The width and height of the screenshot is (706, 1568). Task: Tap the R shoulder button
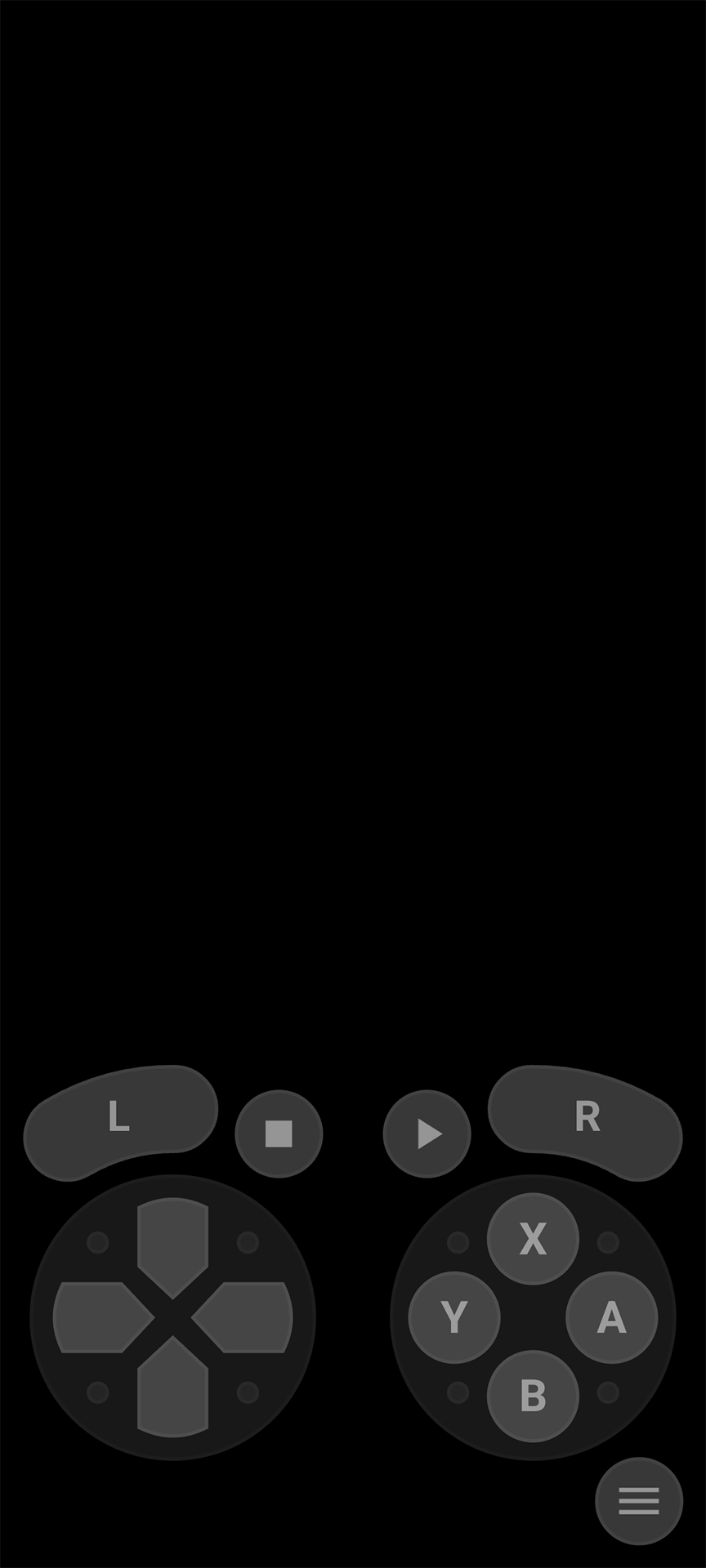point(586,1118)
